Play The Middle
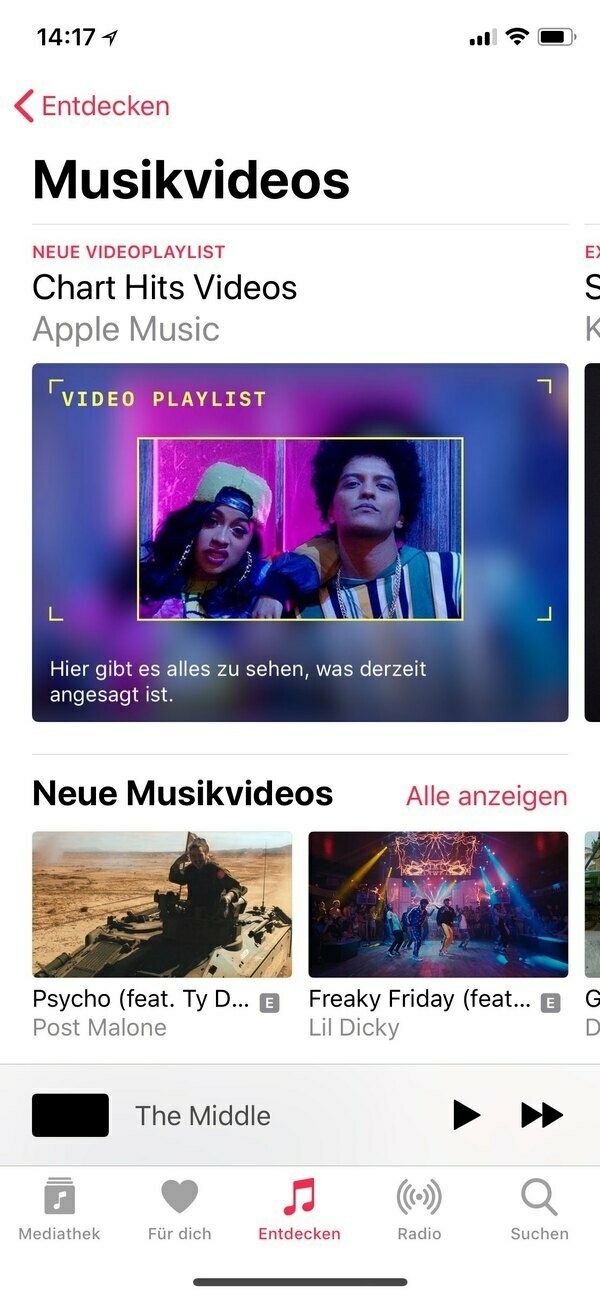This screenshot has width=600, height=1299. (465, 1114)
